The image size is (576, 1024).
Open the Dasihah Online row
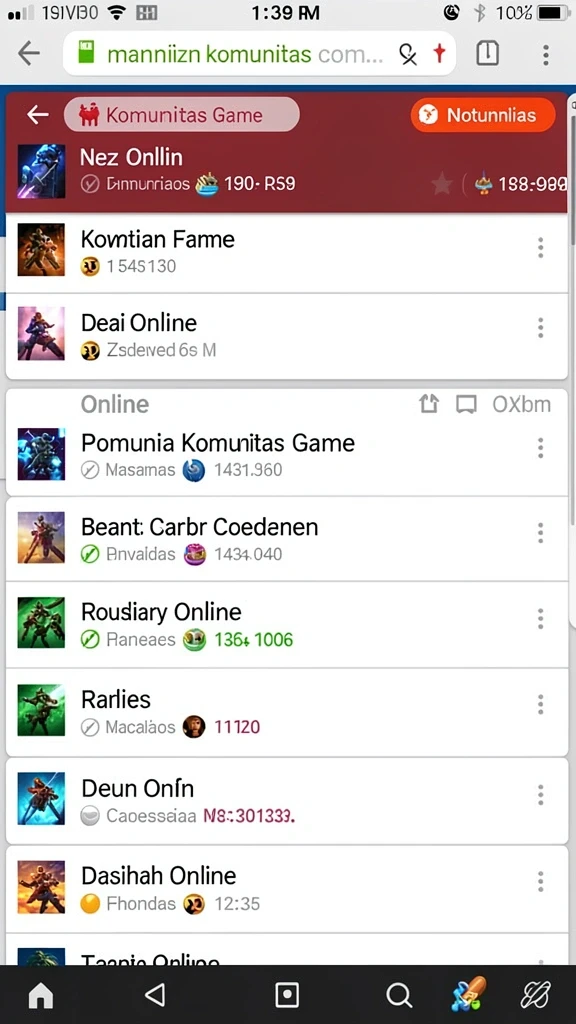tap(286, 889)
